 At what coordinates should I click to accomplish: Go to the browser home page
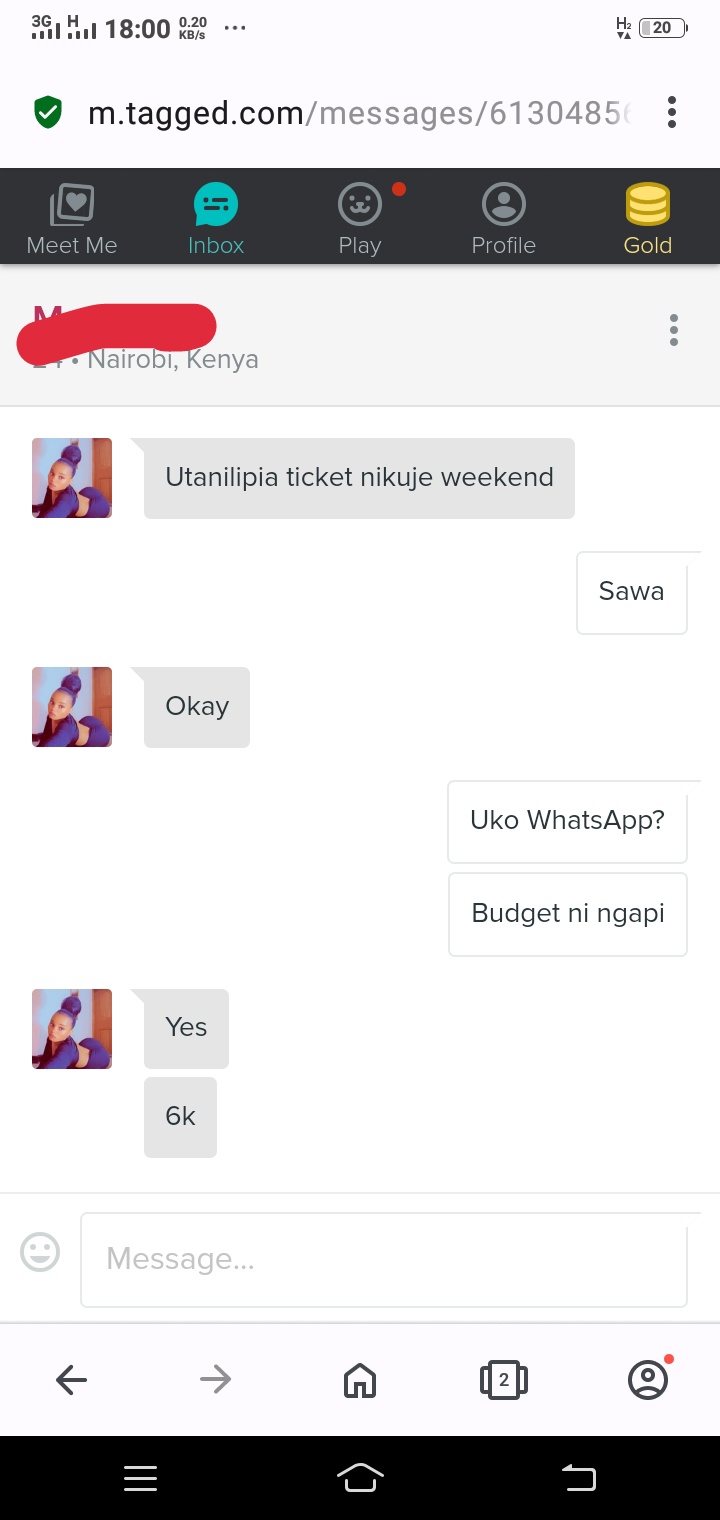point(360,1380)
